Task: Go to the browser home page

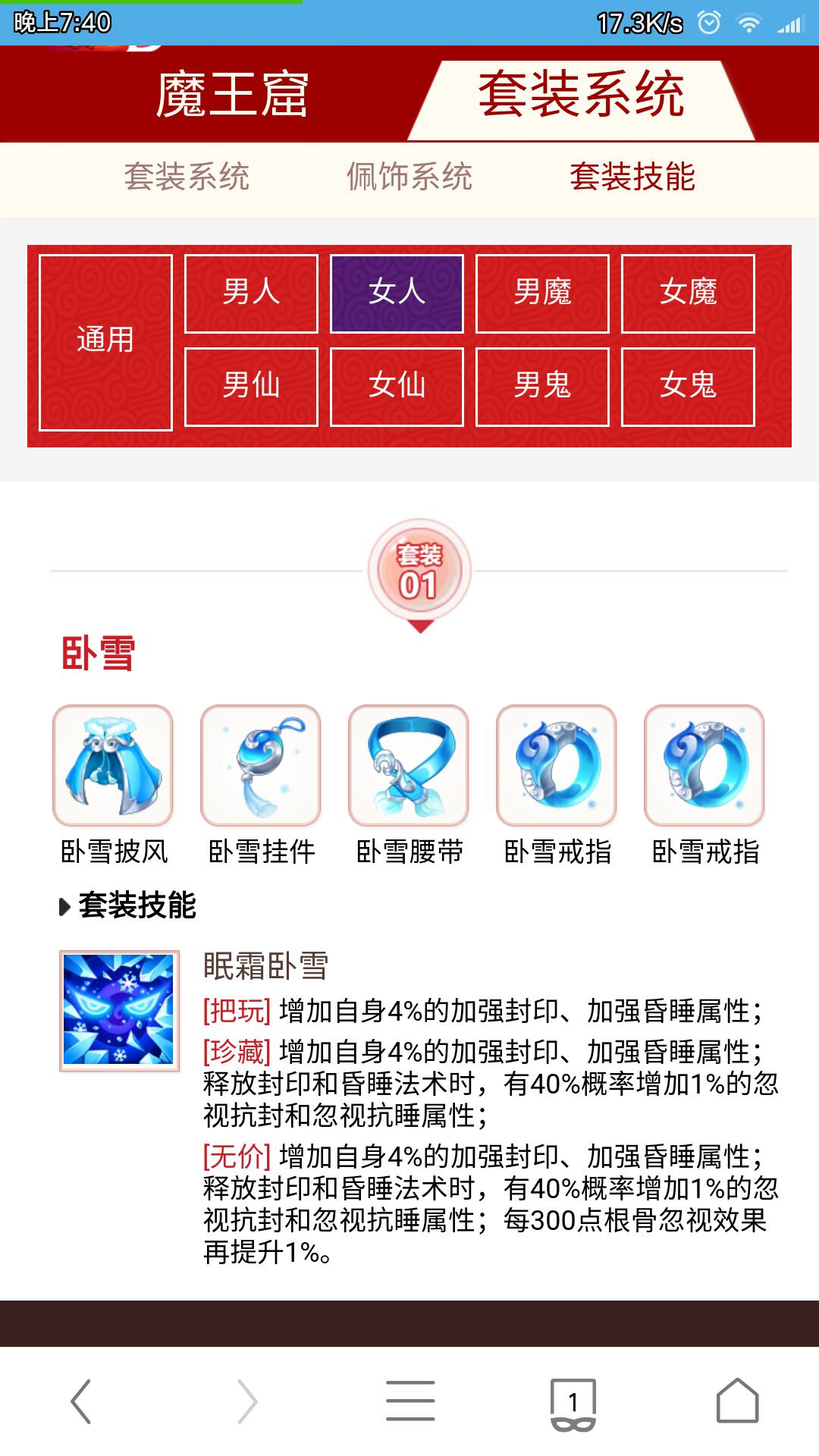Action: coord(737,1401)
